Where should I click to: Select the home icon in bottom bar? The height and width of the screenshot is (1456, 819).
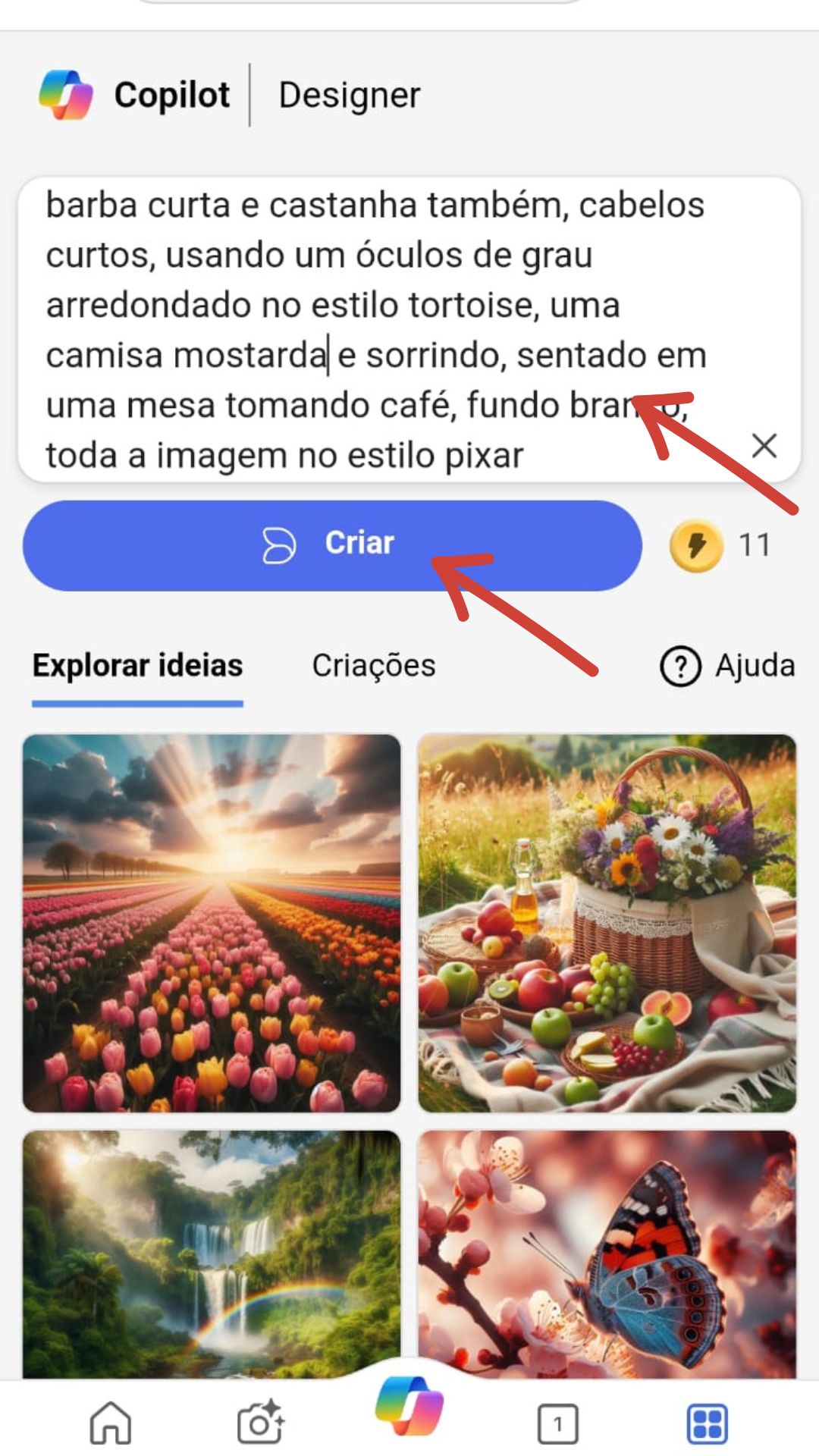[109, 1423]
